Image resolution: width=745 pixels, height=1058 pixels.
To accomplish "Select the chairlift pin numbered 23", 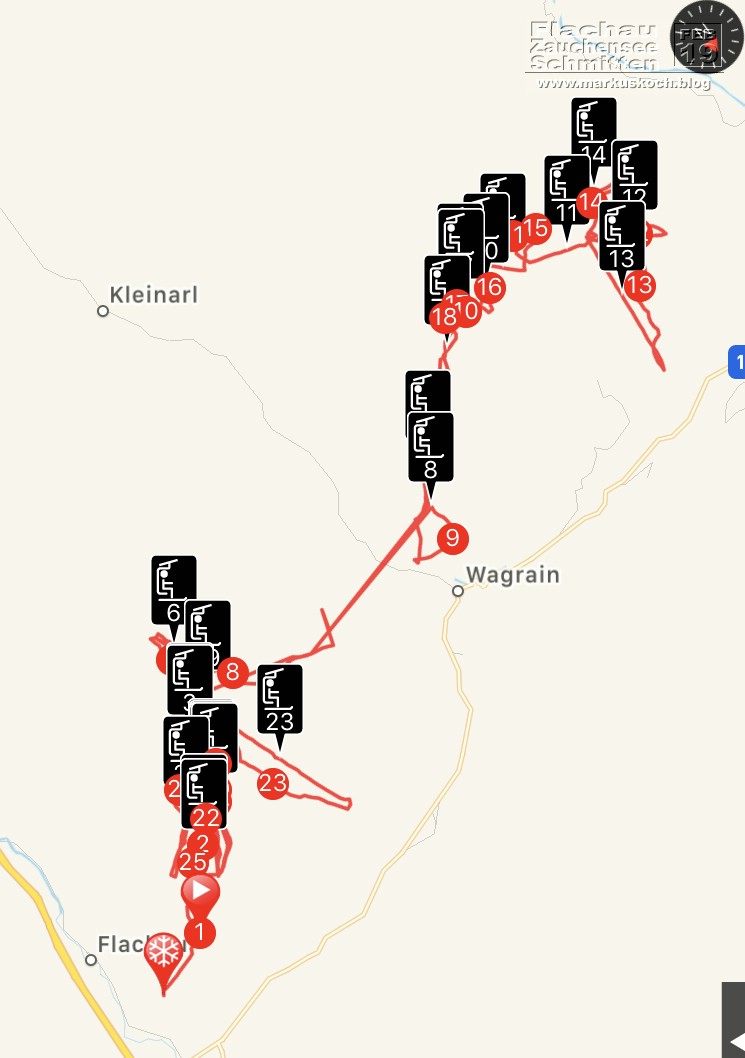I will click(x=280, y=699).
